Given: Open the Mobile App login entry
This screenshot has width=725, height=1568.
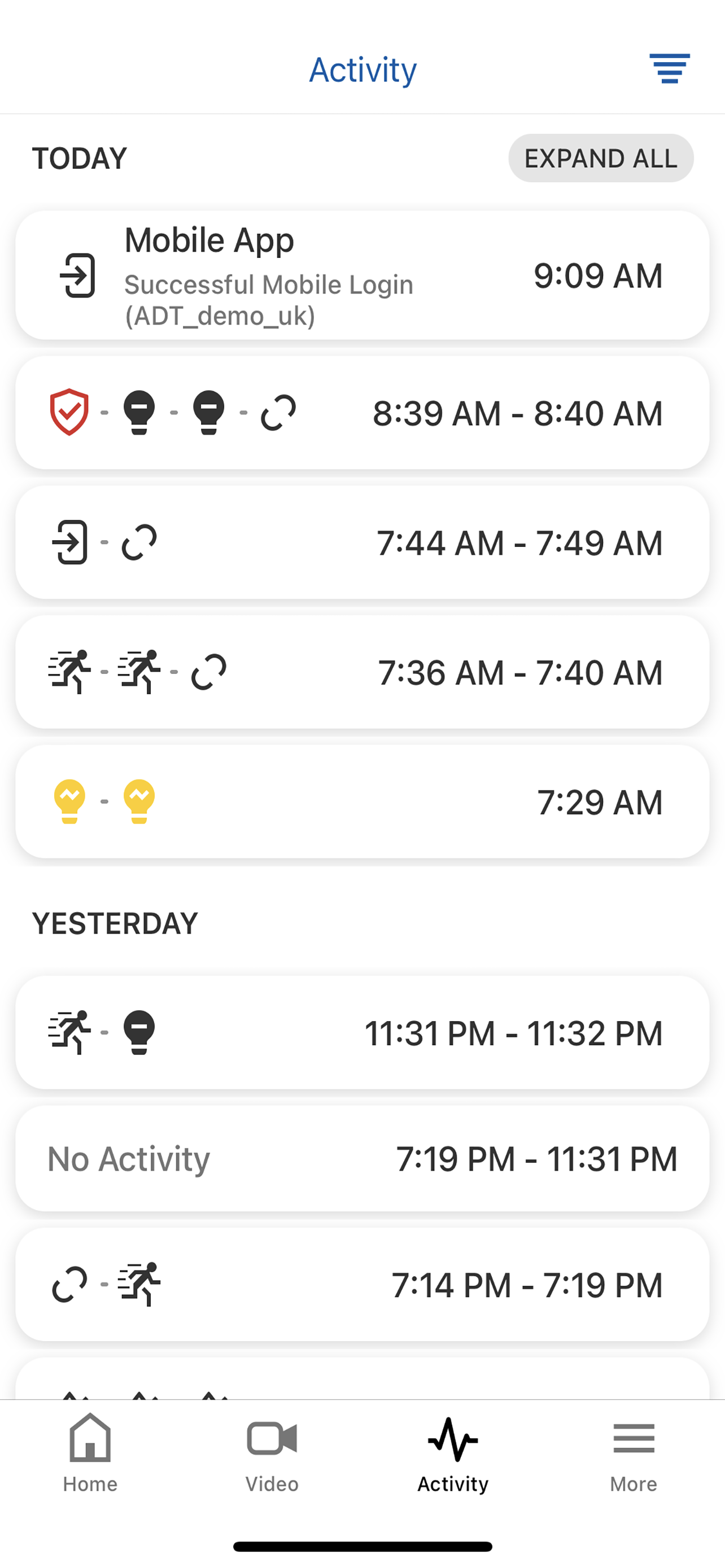Looking at the screenshot, I should click(362, 275).
